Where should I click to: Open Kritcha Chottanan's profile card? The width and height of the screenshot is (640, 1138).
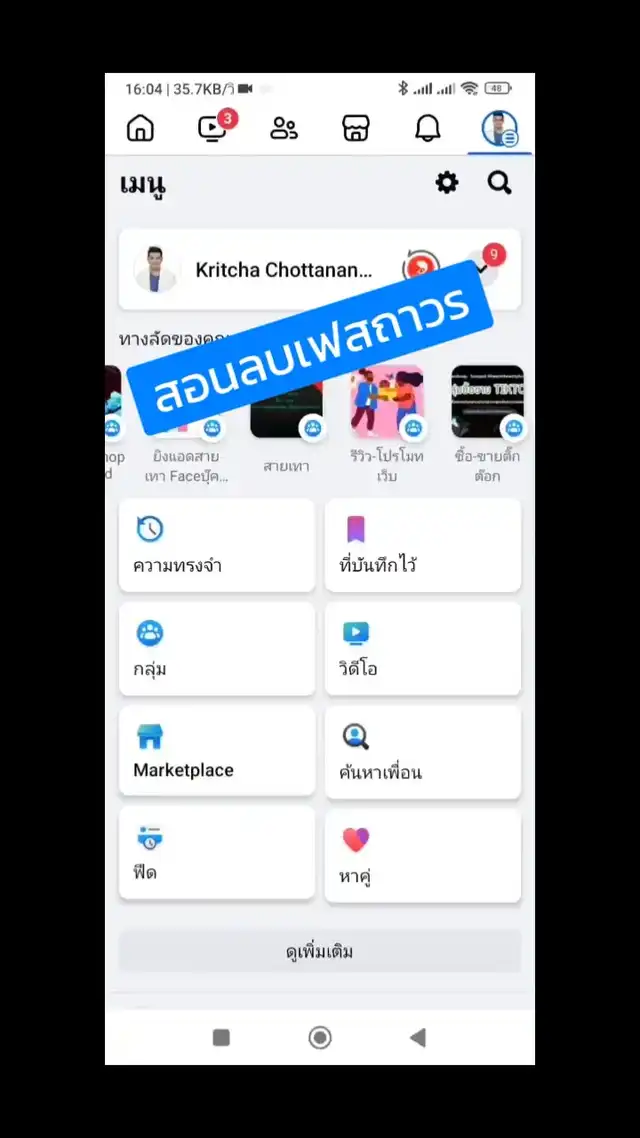pos(270,270)
